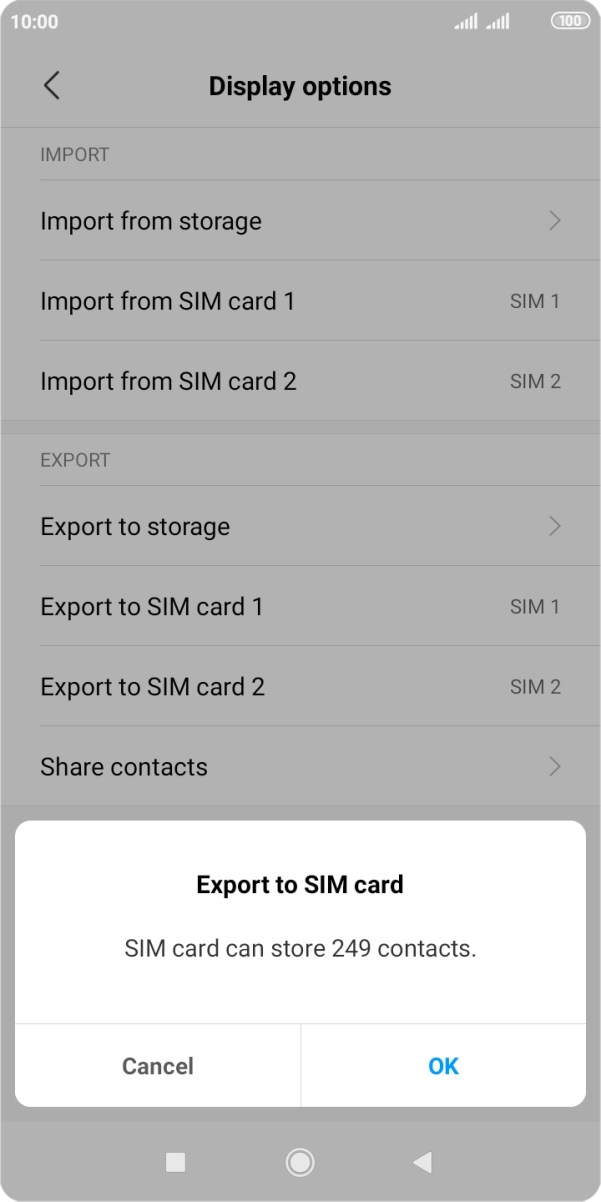Confirm export with OK button
The image size is (601, 1202).
click(443, 1066)
